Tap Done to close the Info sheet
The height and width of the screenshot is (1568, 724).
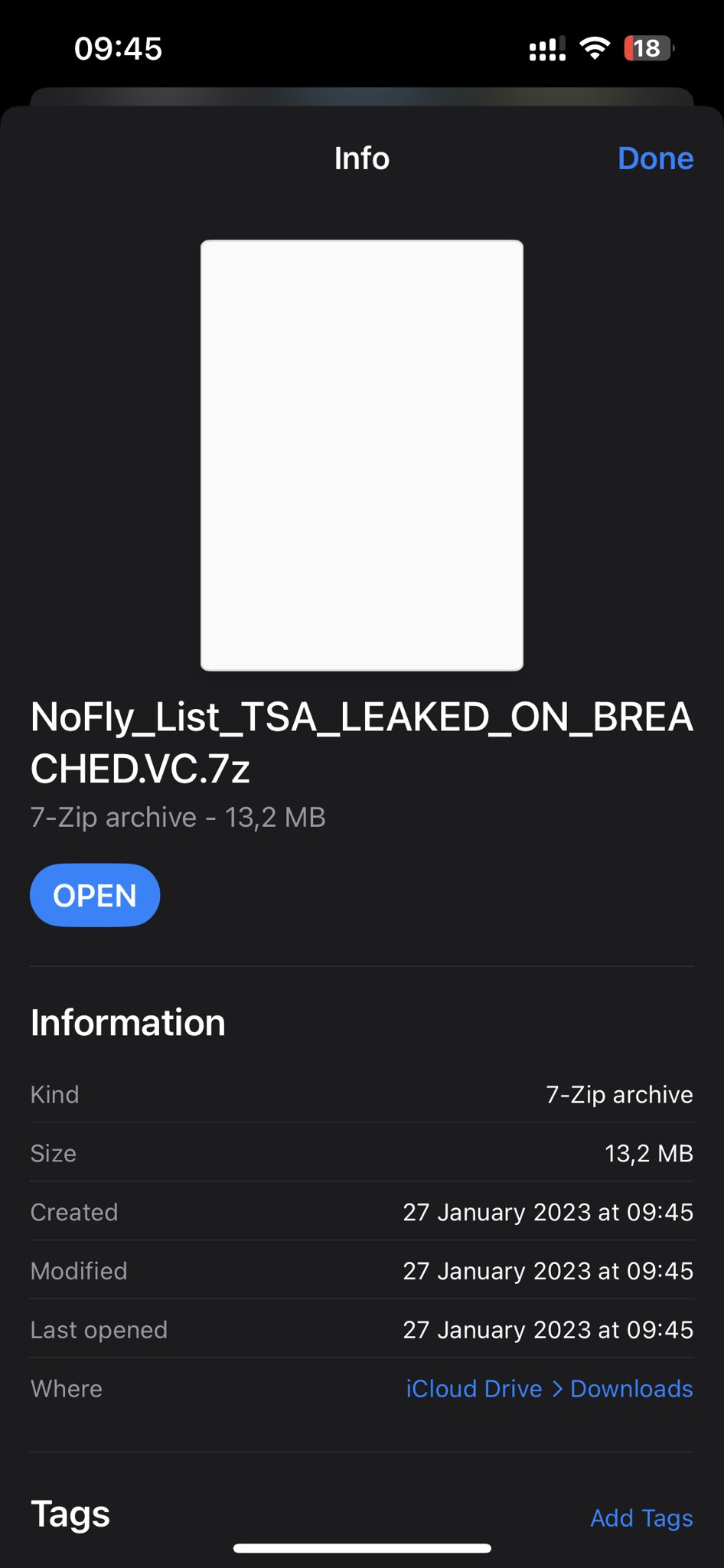click(x=655, y=158)
